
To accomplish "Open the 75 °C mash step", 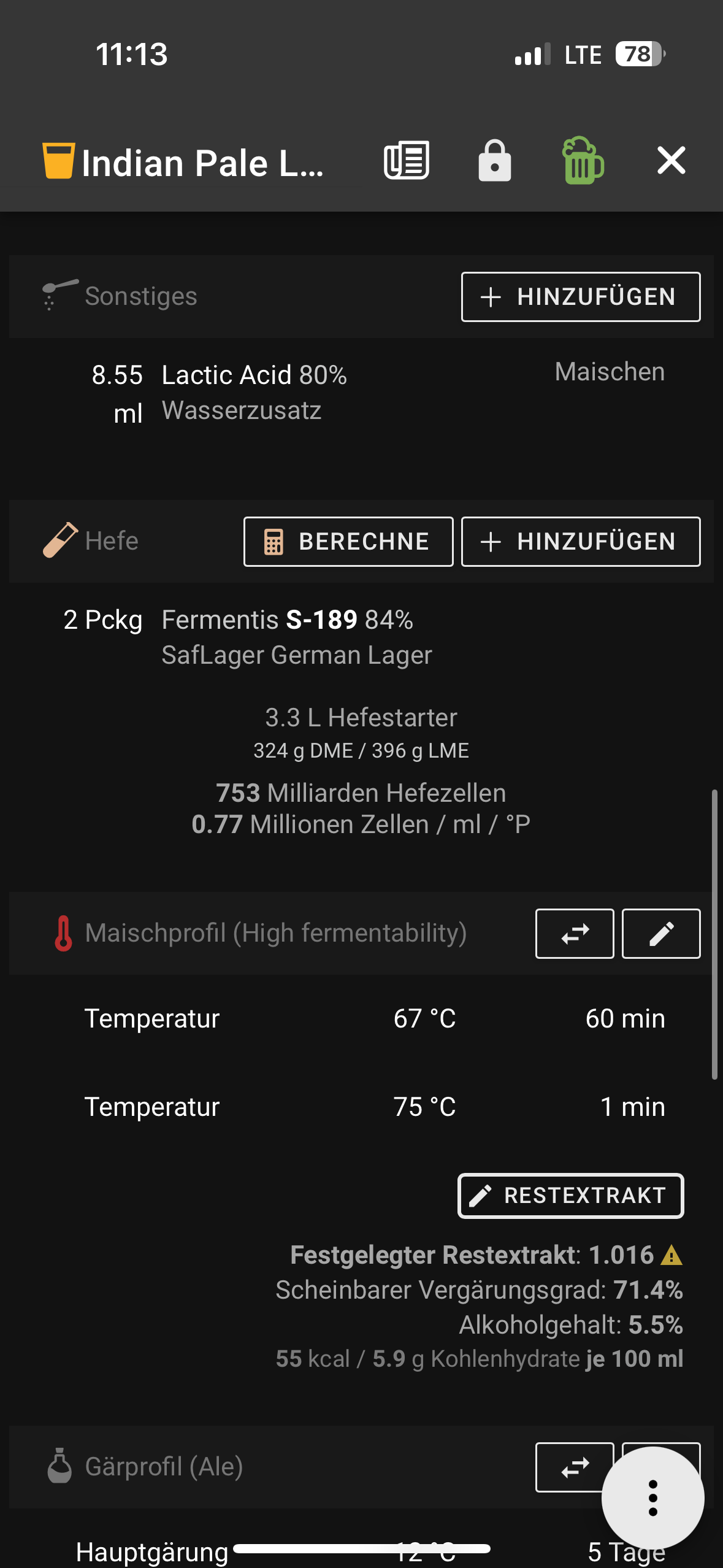I will (374, 1107).
